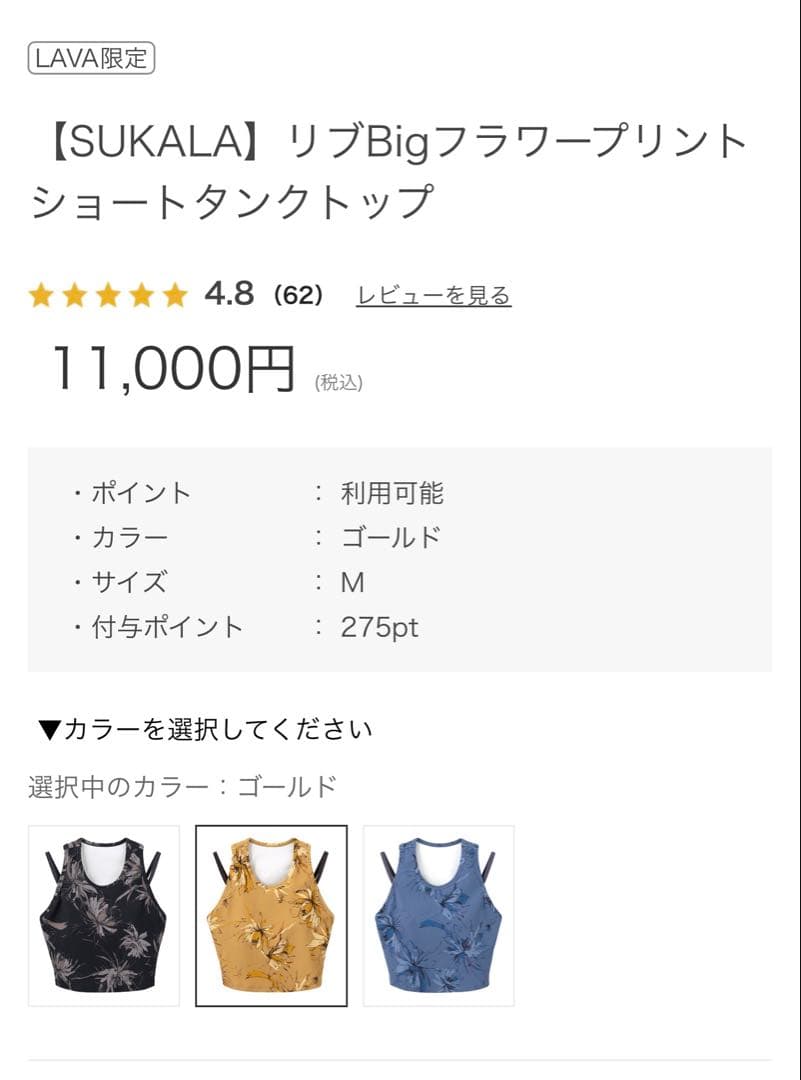
Task: Choose the blue color option
Action: 440,914
